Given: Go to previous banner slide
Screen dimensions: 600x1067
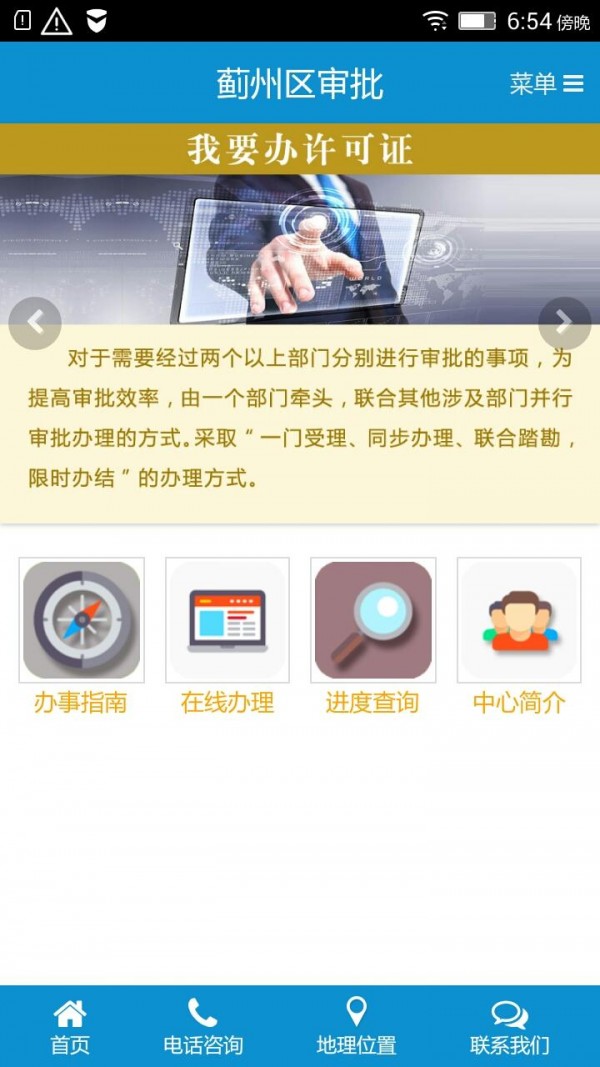Looking at the screenshot, I should (x=35, y=323).
